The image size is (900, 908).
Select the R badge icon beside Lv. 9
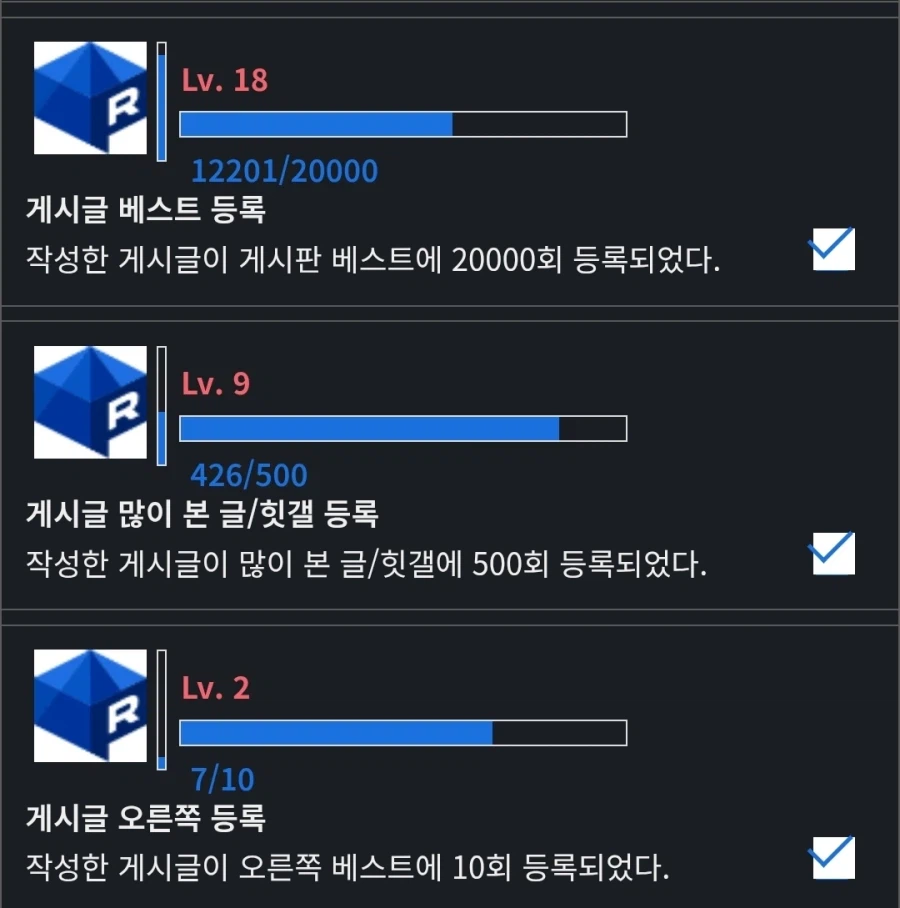pyautogui.click(x=89, y=401)
